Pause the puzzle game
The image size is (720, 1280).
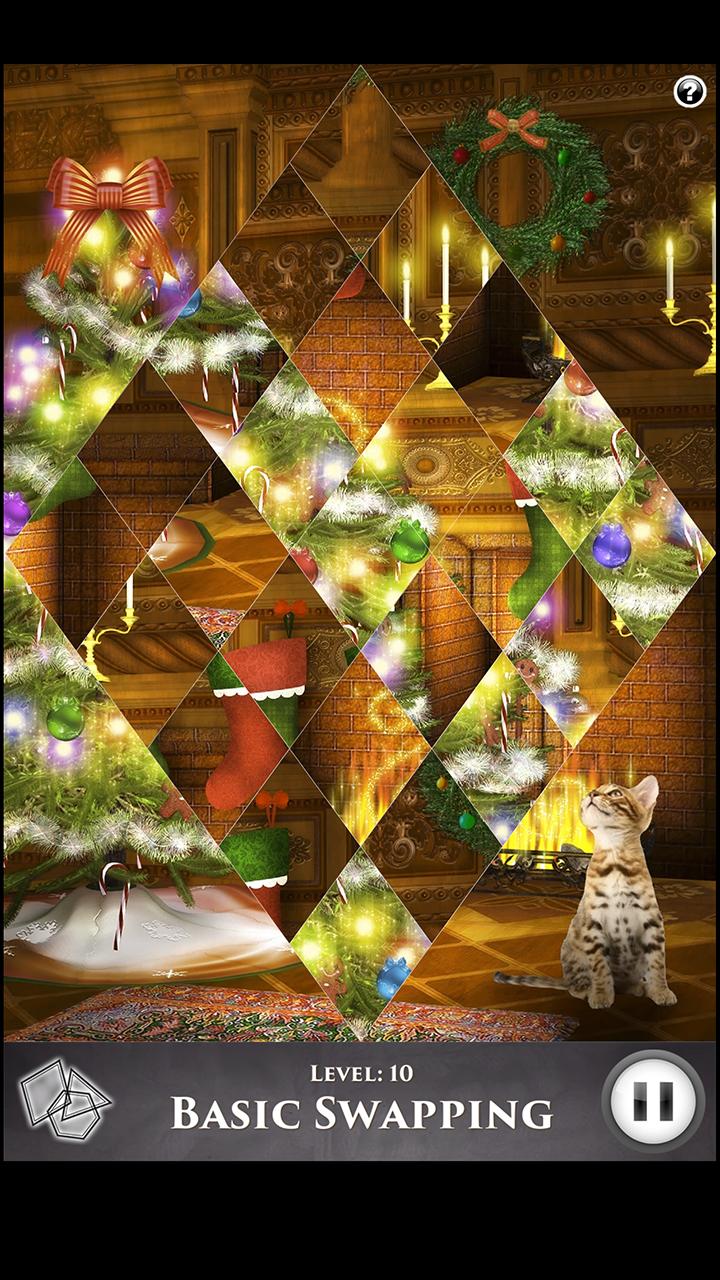(x=653, y=1102)
